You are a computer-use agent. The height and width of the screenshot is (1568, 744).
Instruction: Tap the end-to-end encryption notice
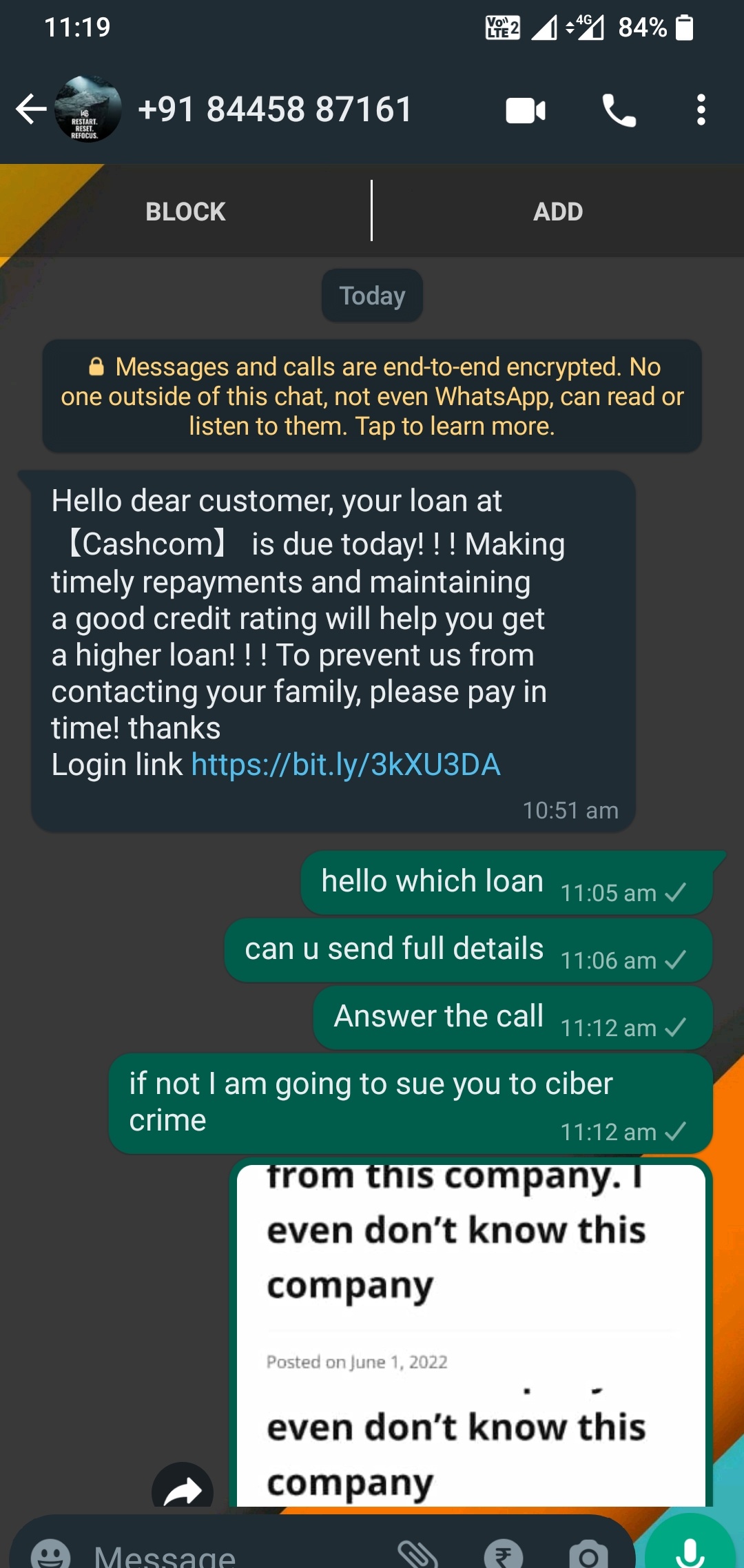coord(372,396)
